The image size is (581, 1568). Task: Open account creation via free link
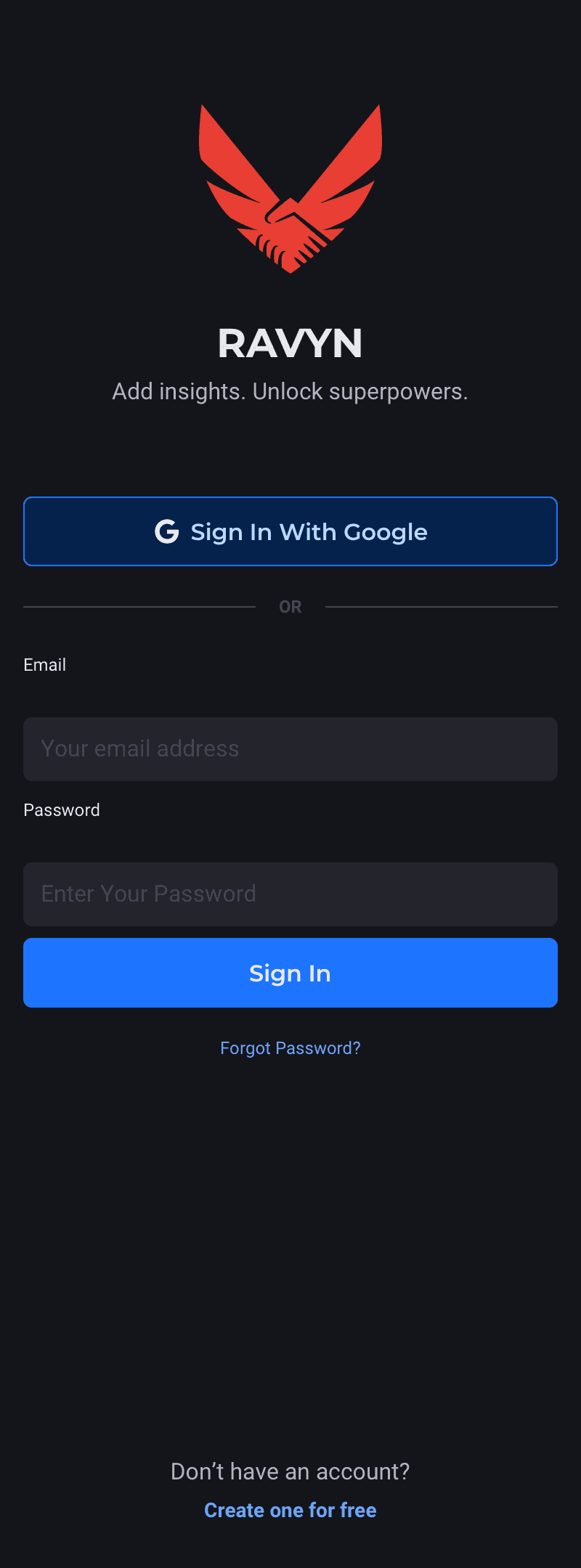[x=290, y=1509]
